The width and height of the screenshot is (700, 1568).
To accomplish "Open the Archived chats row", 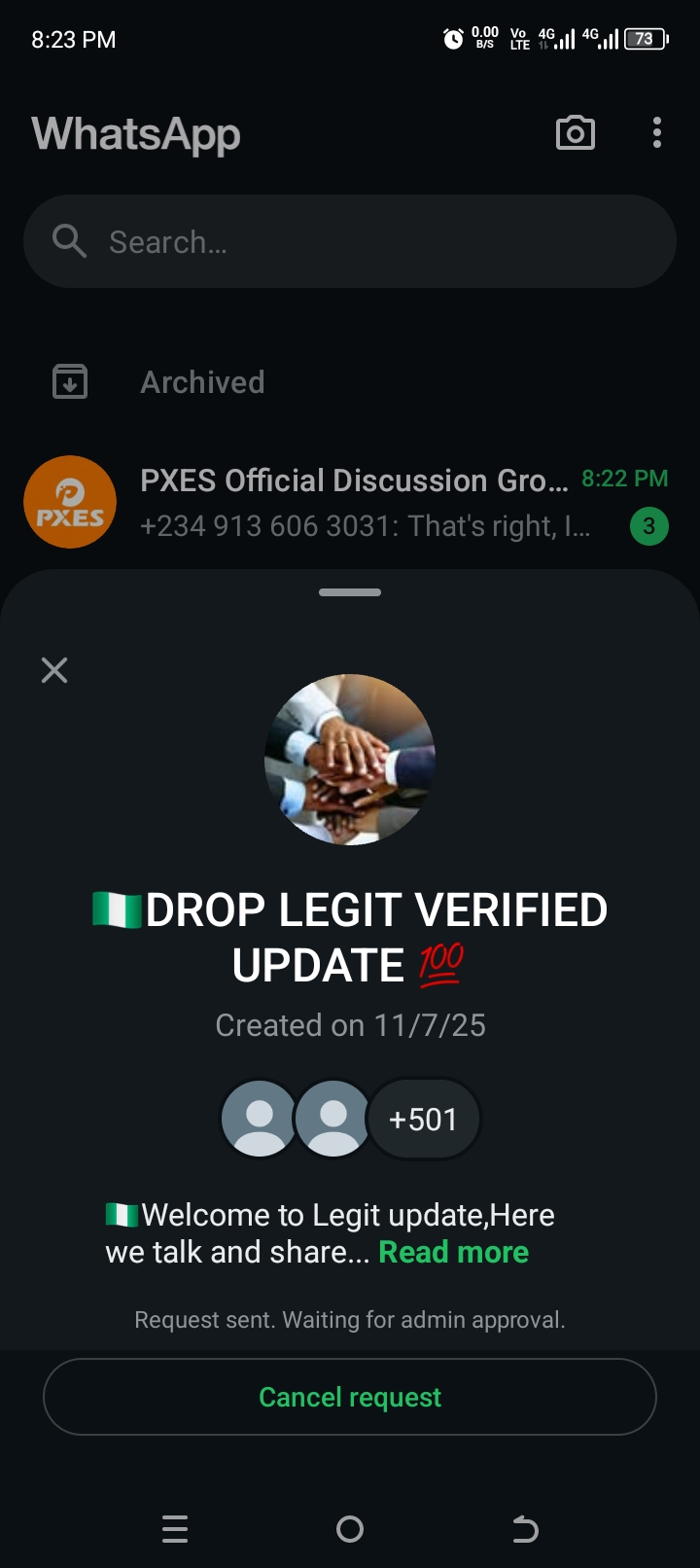I will coord(202,382).
